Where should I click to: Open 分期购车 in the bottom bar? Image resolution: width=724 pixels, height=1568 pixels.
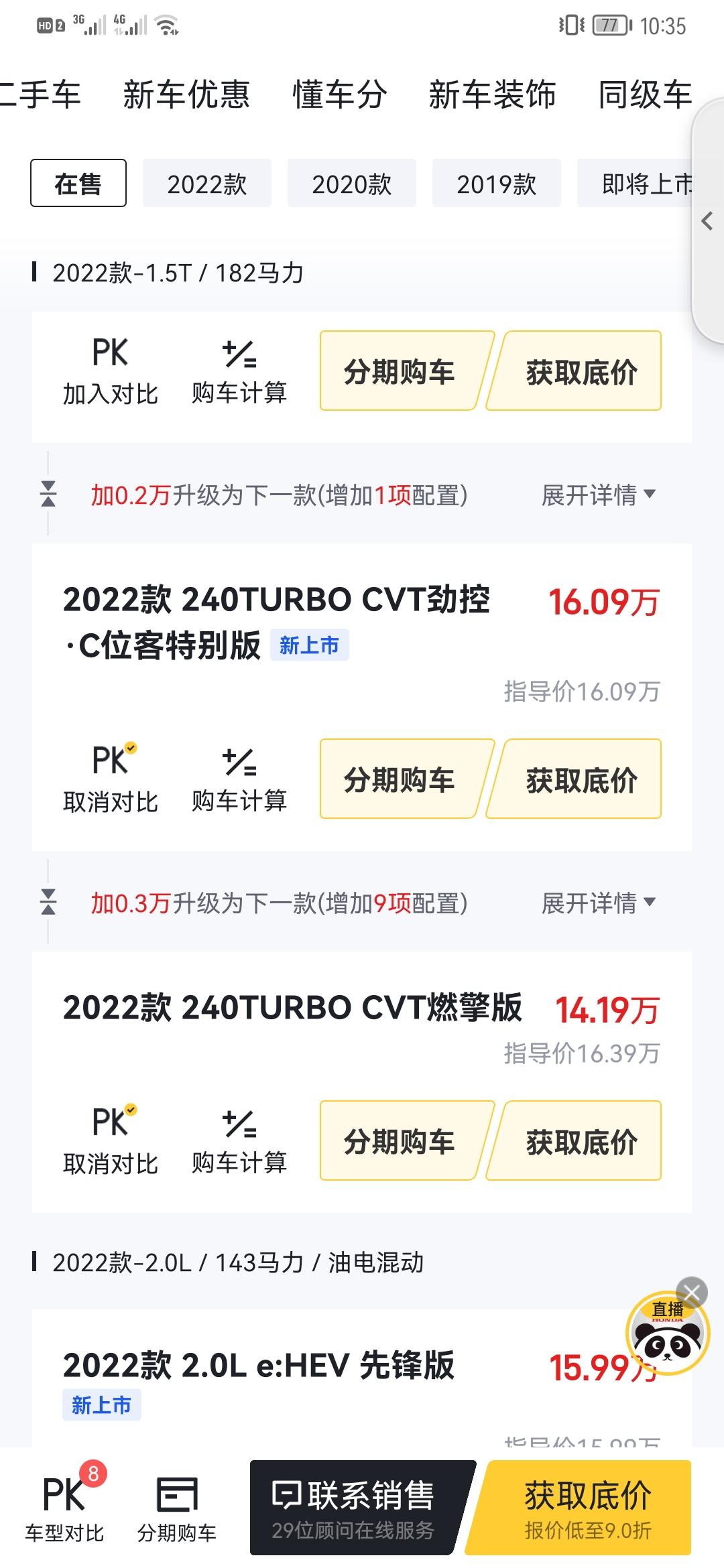pos(177,1508)
